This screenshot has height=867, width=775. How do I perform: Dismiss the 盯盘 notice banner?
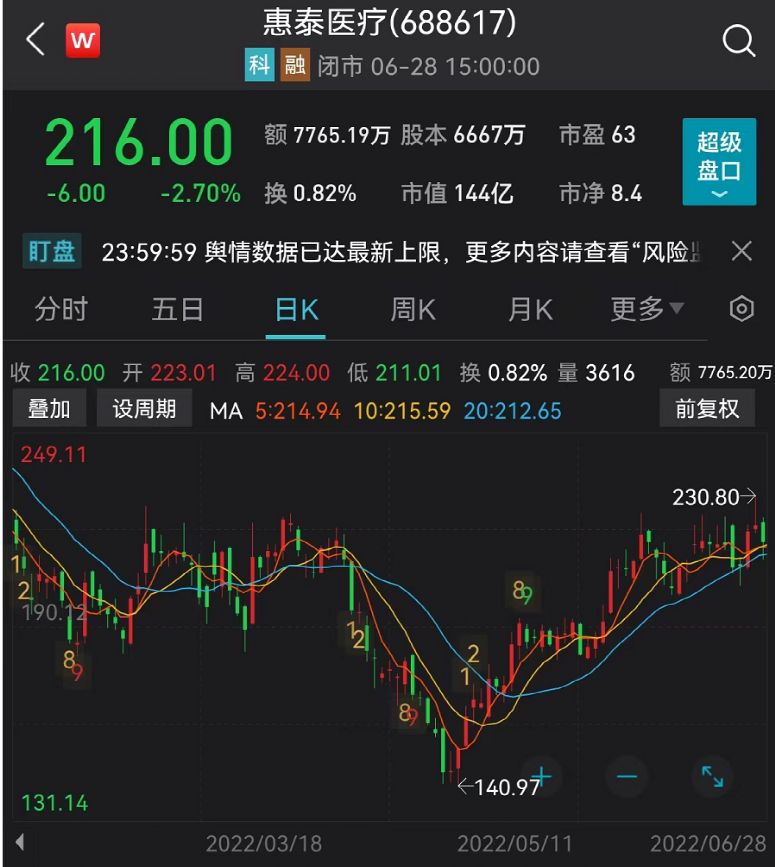pos(741,251)
